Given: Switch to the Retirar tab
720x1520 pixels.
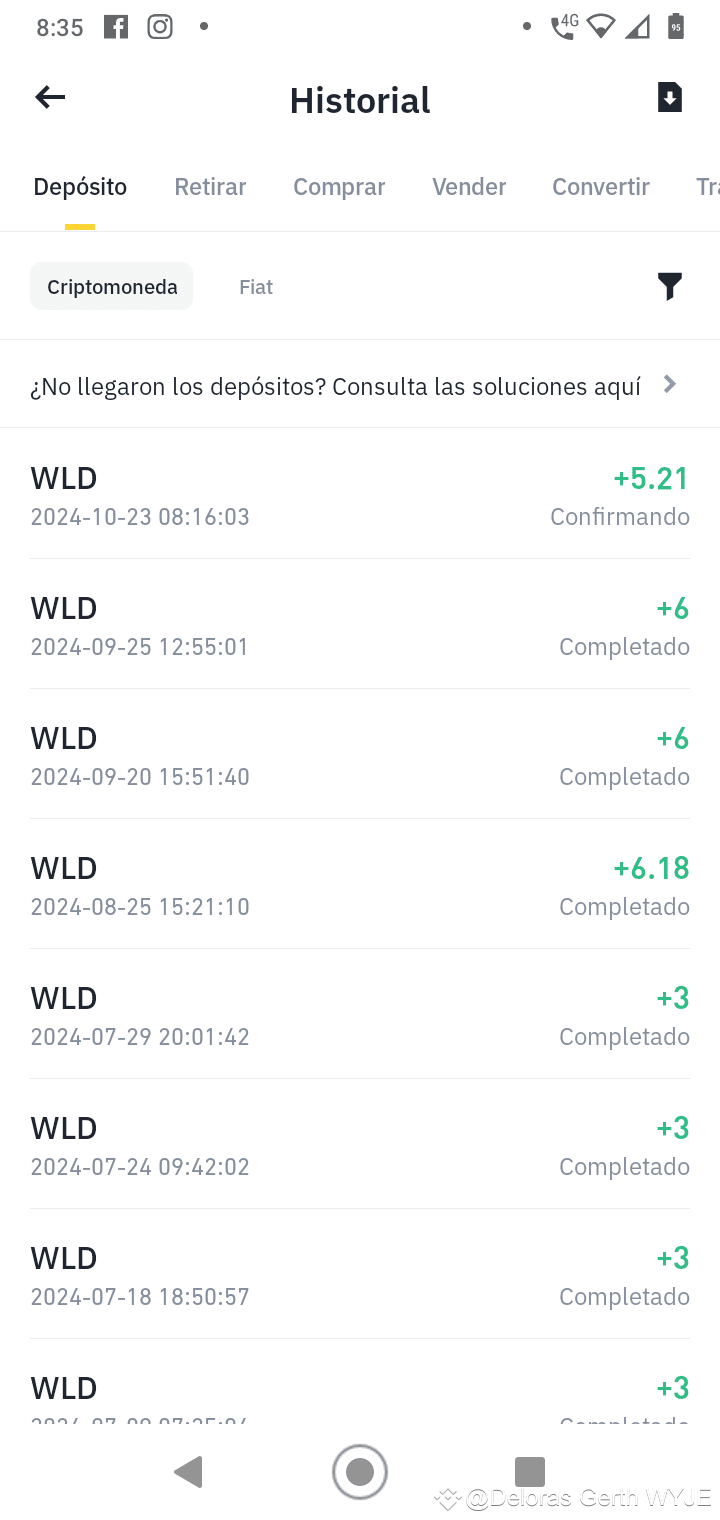Looking at the screenshot, I should click(x=210, y=187).
